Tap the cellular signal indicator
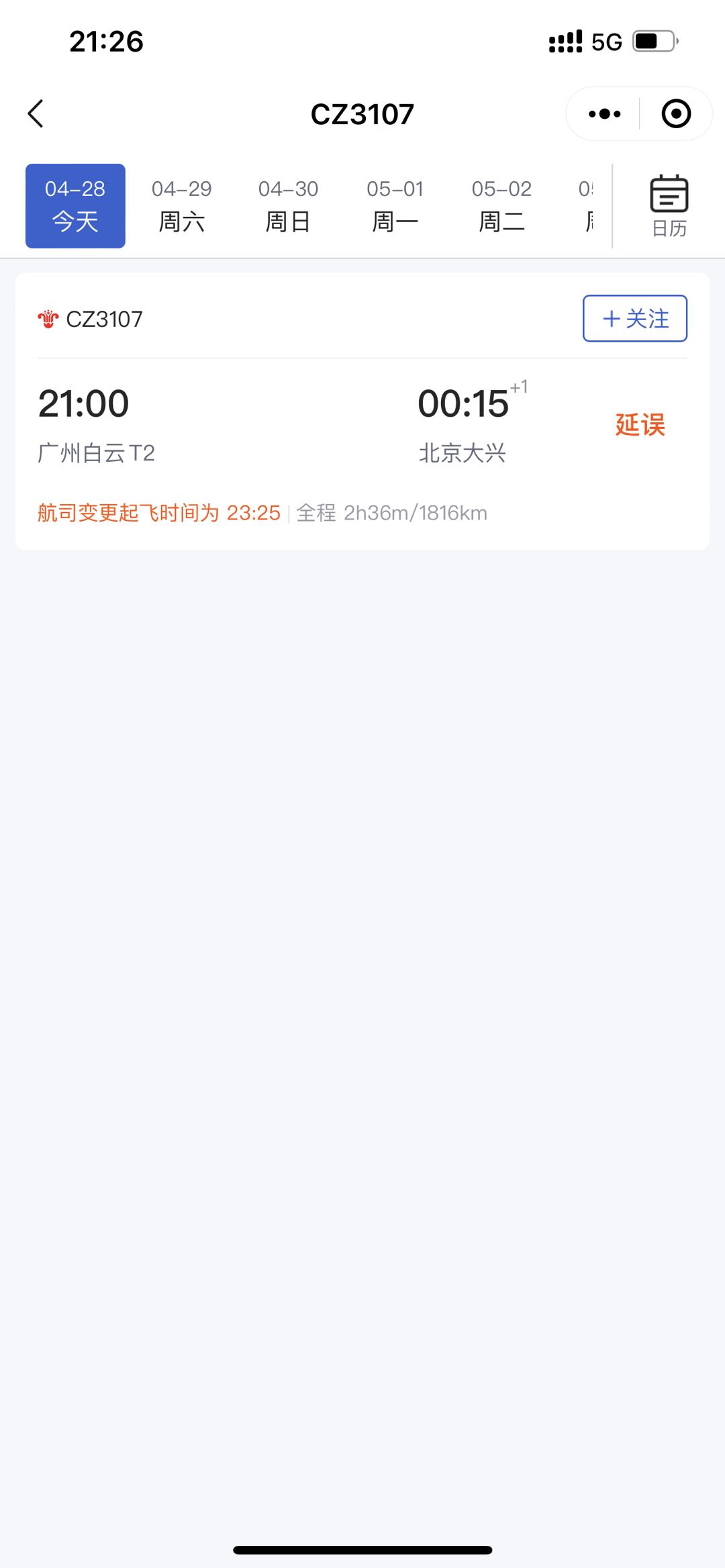 point(566,41)
